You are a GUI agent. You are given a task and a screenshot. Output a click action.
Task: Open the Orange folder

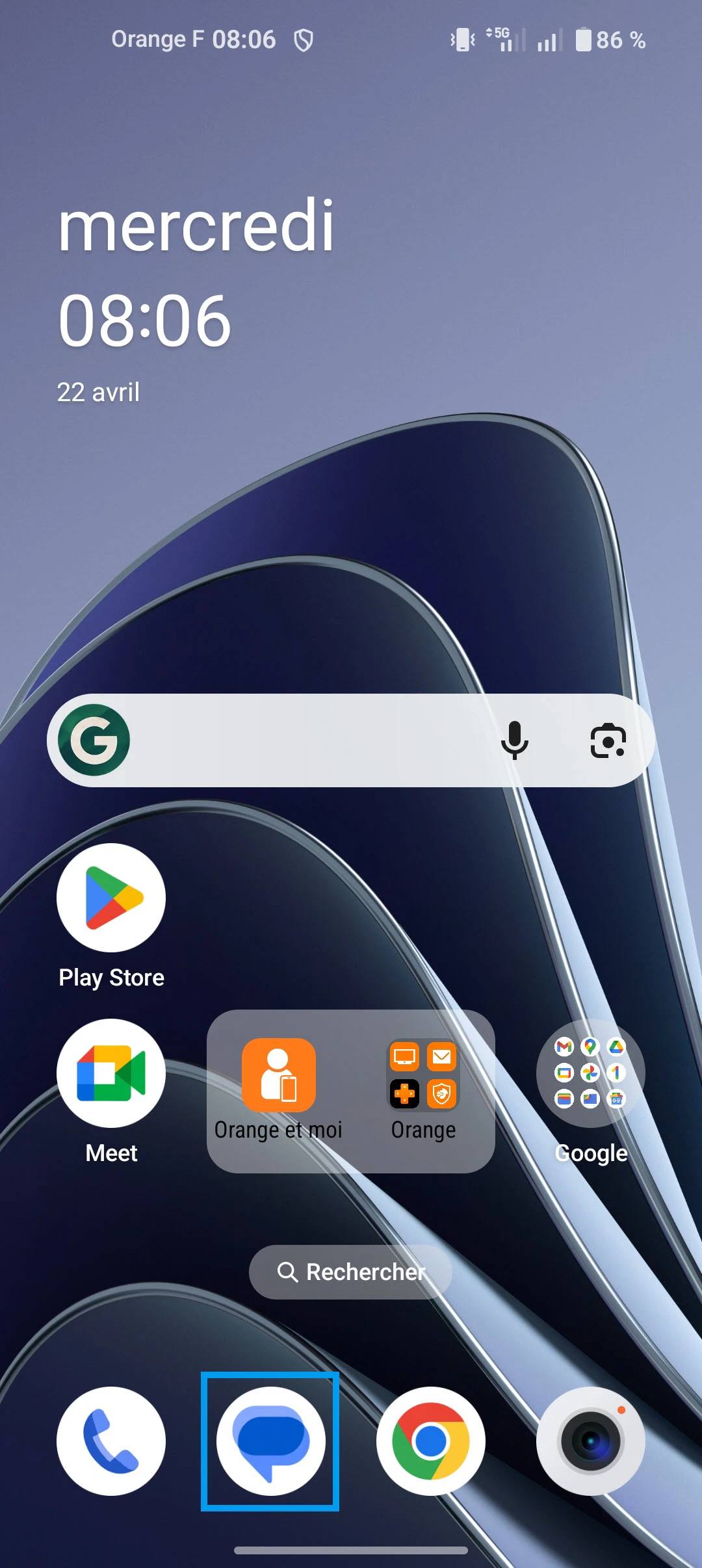pos(423,1076)
